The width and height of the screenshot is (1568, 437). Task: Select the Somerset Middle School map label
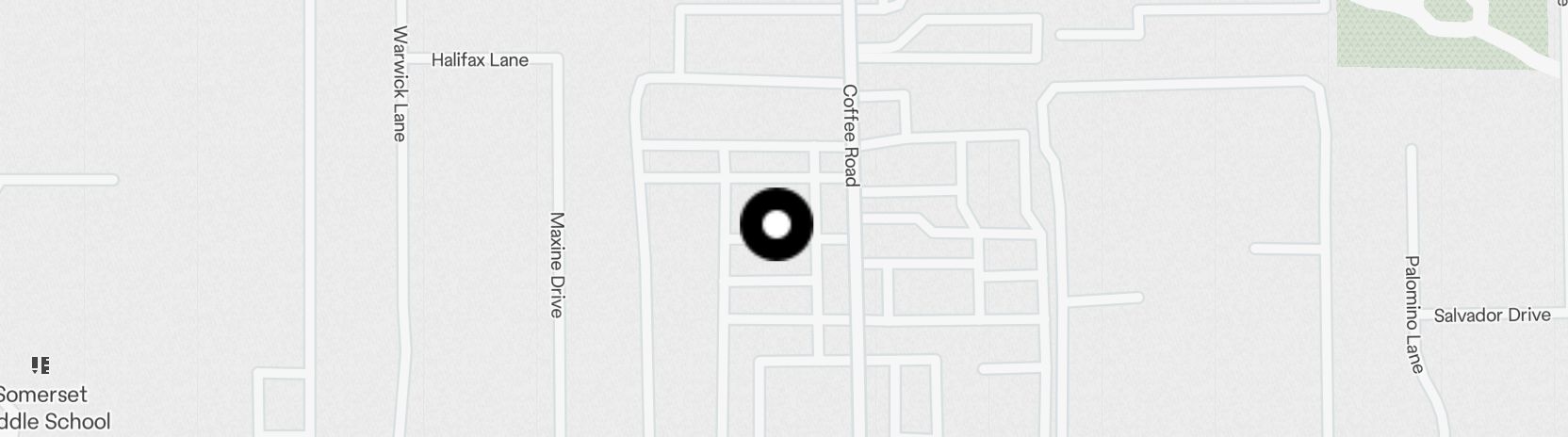[52, 407]
